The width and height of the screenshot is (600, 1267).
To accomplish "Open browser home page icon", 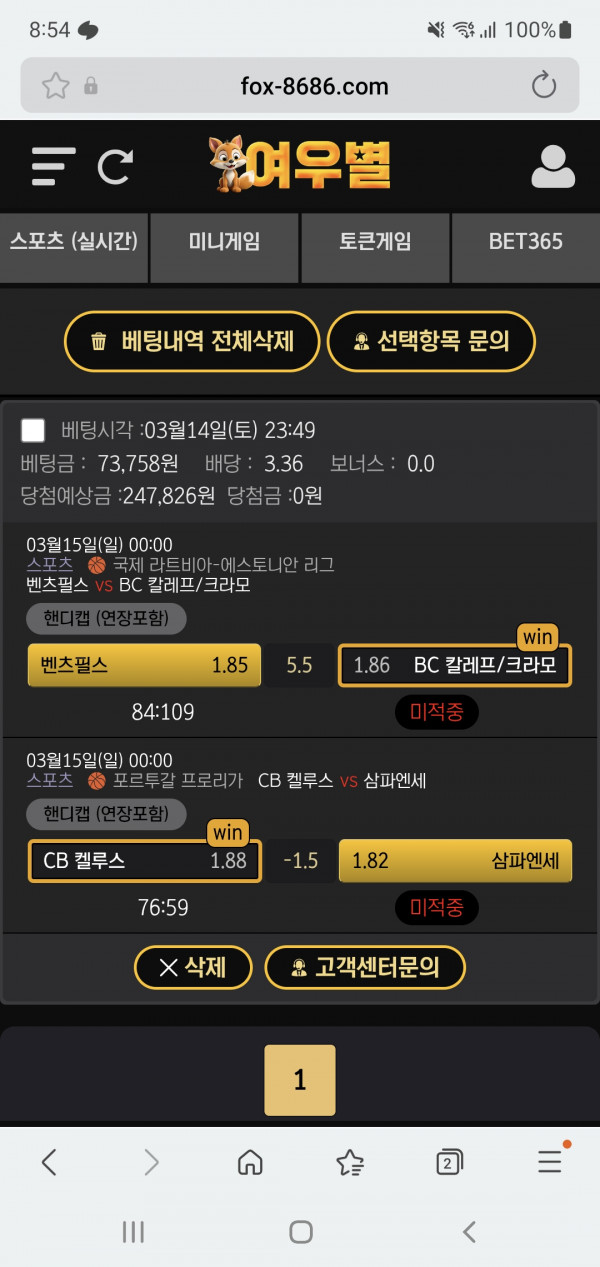I will click(x=250, y=1162).
